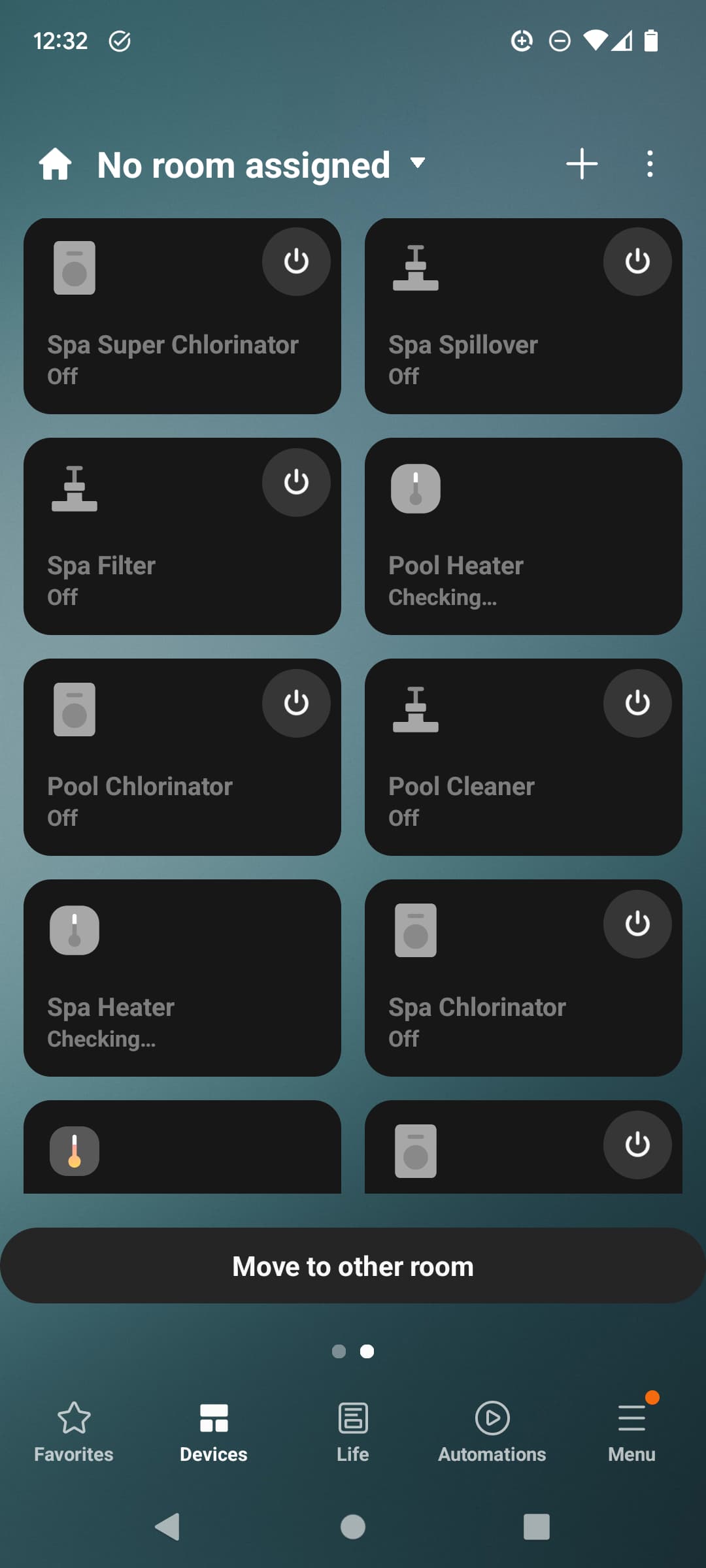Turn on Spa Spillover power button
706x1568 pixels.
click(x=637, y=261)
